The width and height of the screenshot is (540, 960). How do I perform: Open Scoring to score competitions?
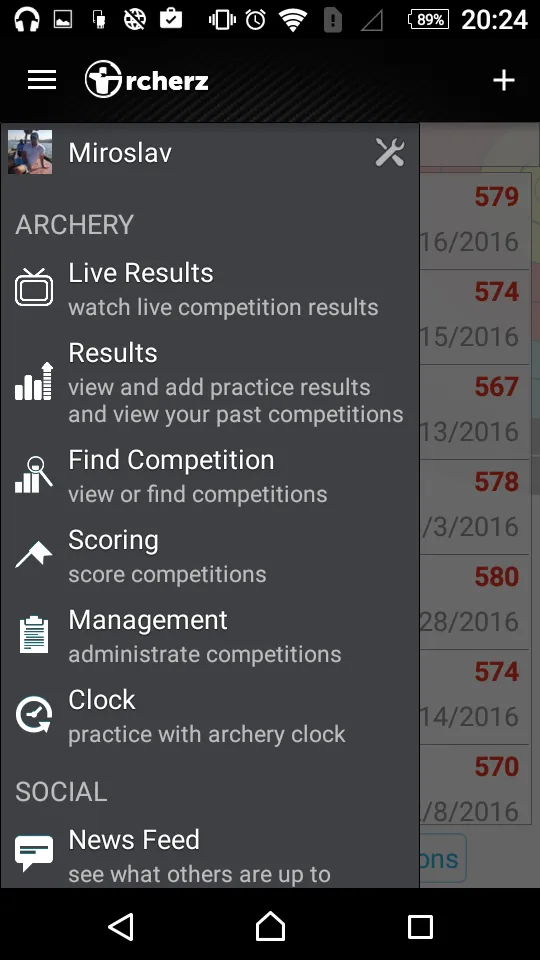[209, 556]
